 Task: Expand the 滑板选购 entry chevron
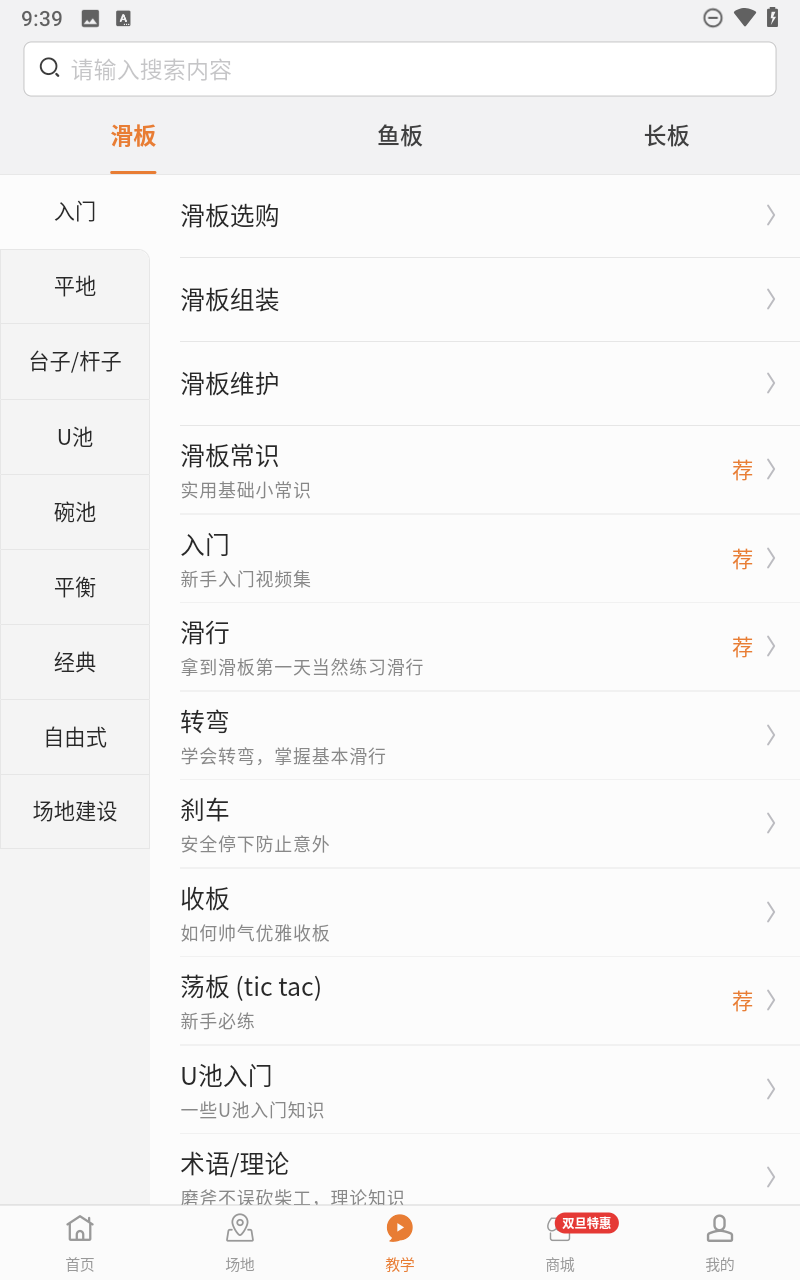[x=770, y=214]
